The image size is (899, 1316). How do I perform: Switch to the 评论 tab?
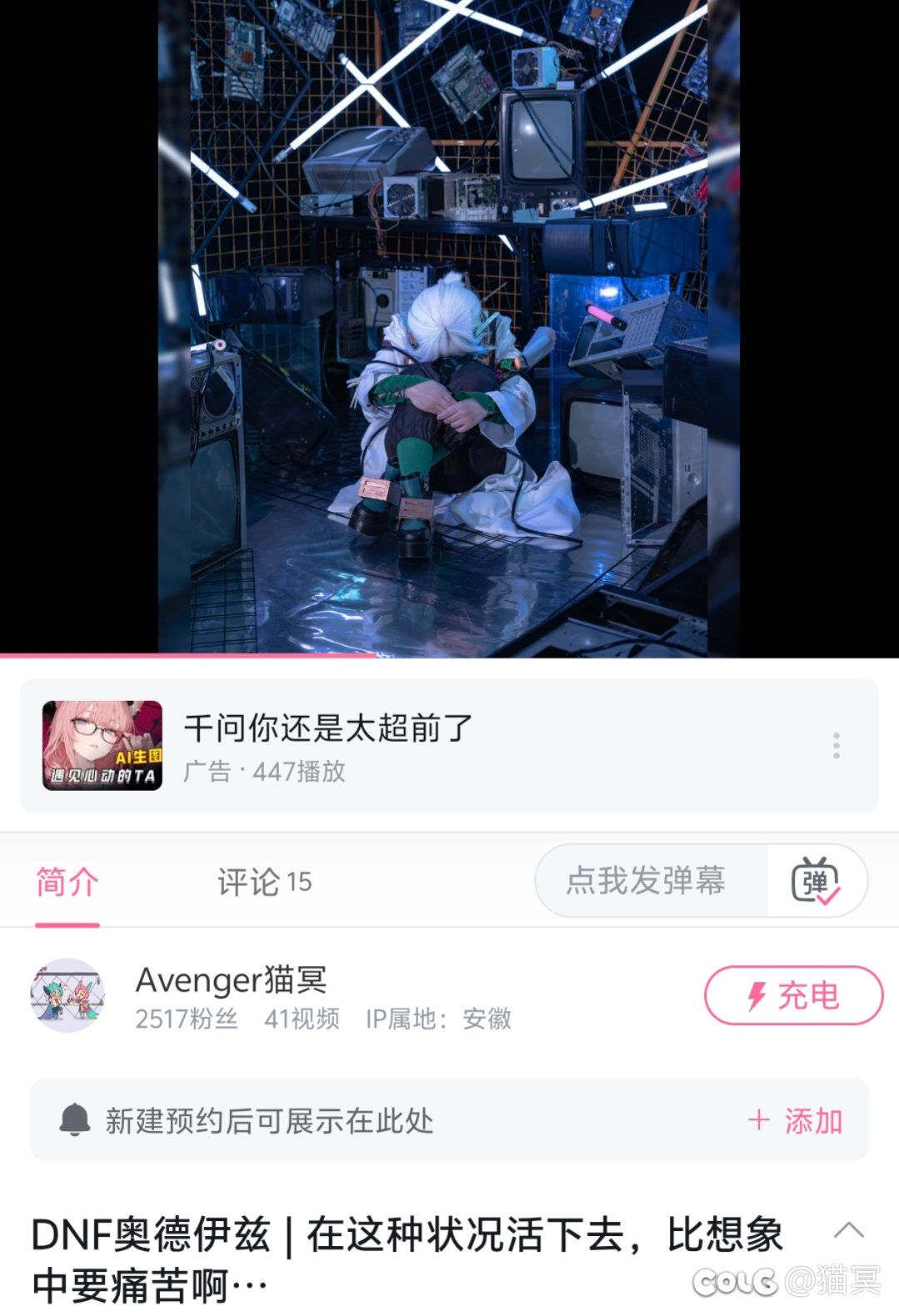tap(264, 882)
